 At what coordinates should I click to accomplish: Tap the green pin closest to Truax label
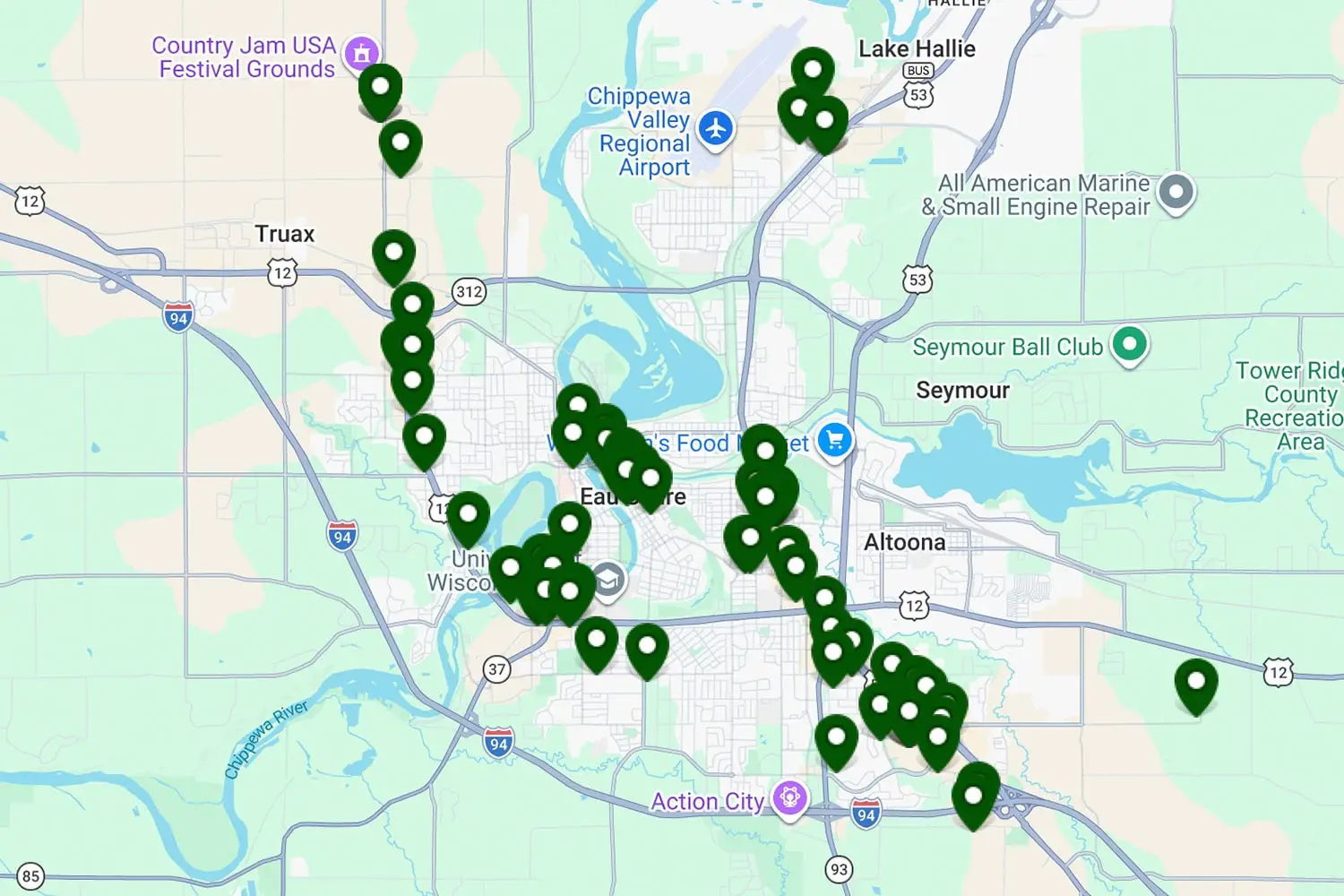pos(394,258)
